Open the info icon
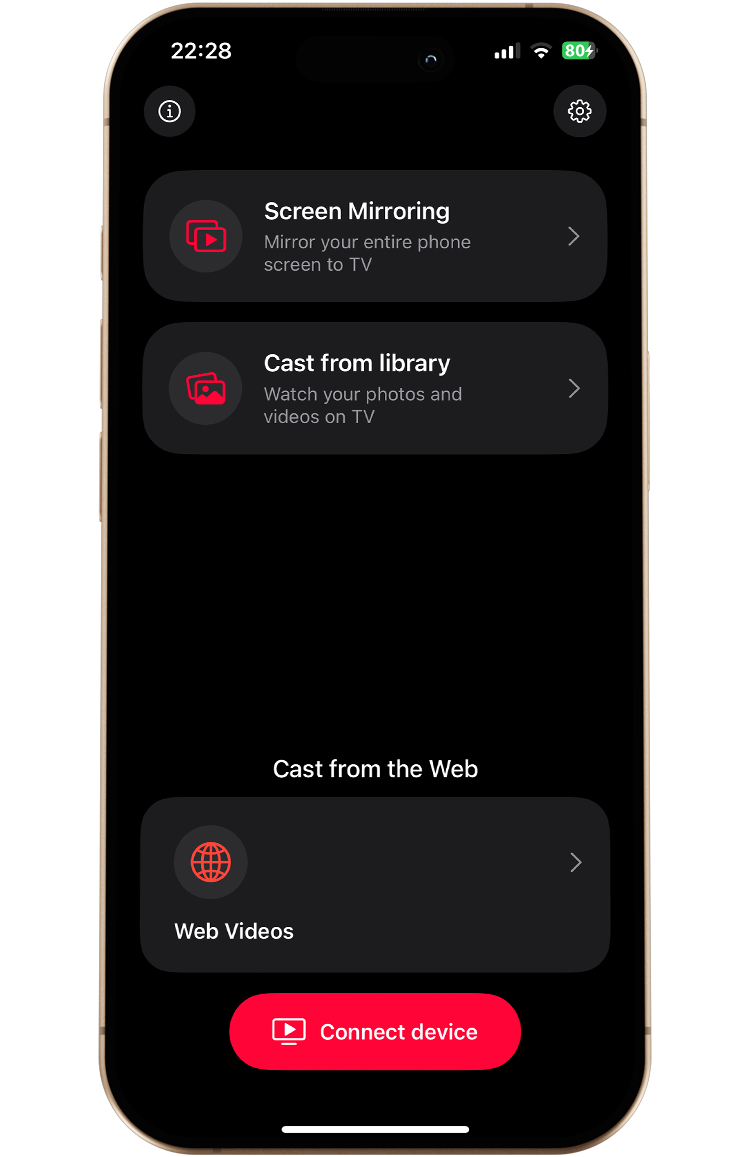 pyautogui.click(x=170, y=111)
